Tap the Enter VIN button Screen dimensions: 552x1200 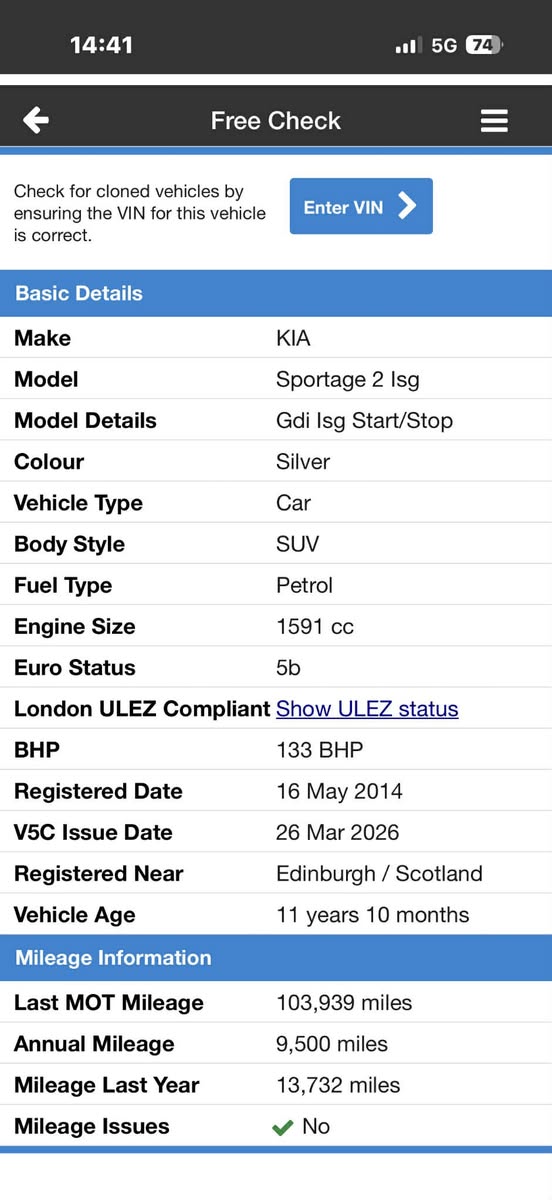coord(361,206)
